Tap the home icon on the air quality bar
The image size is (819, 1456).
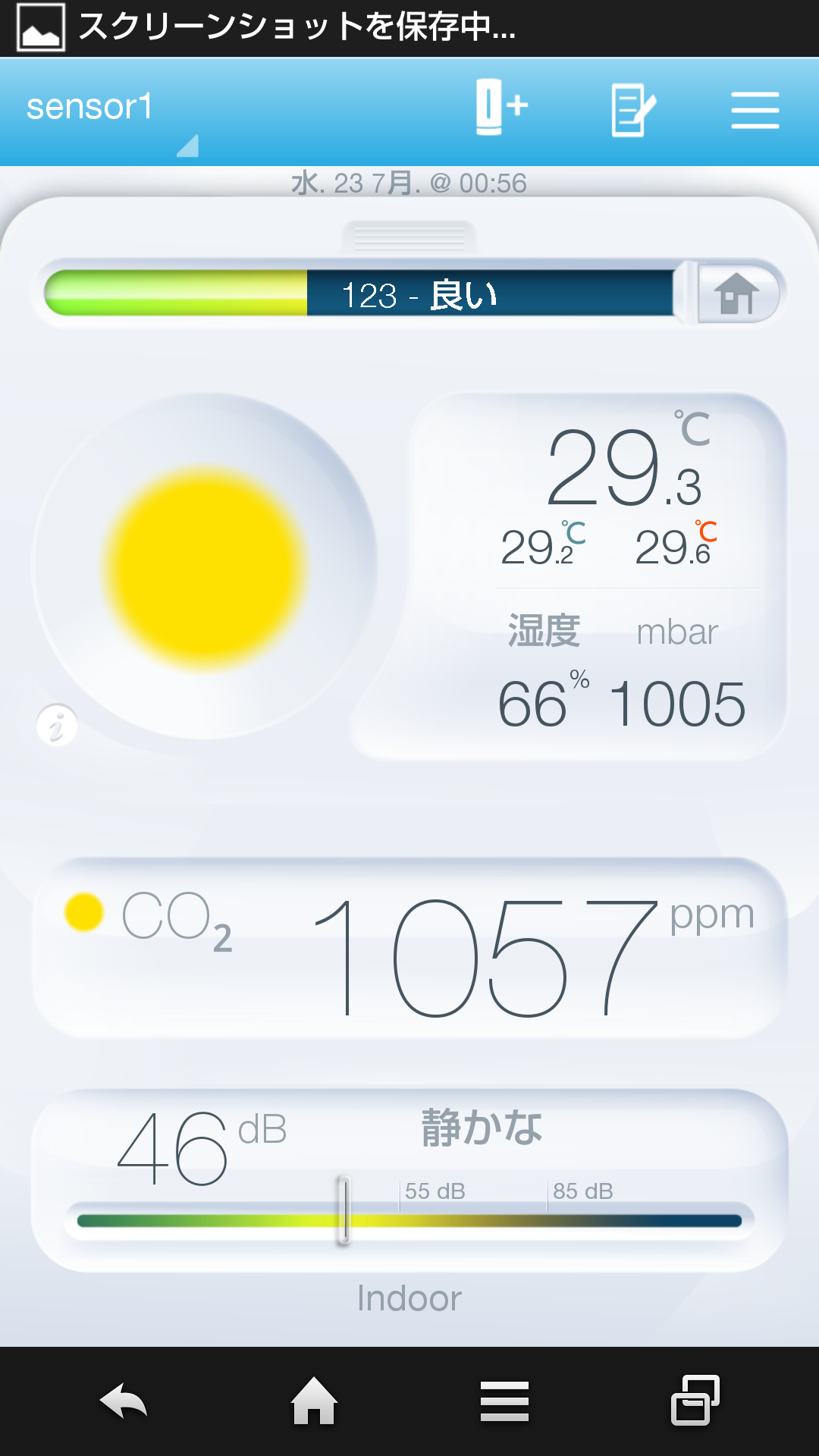coord(736,293)
